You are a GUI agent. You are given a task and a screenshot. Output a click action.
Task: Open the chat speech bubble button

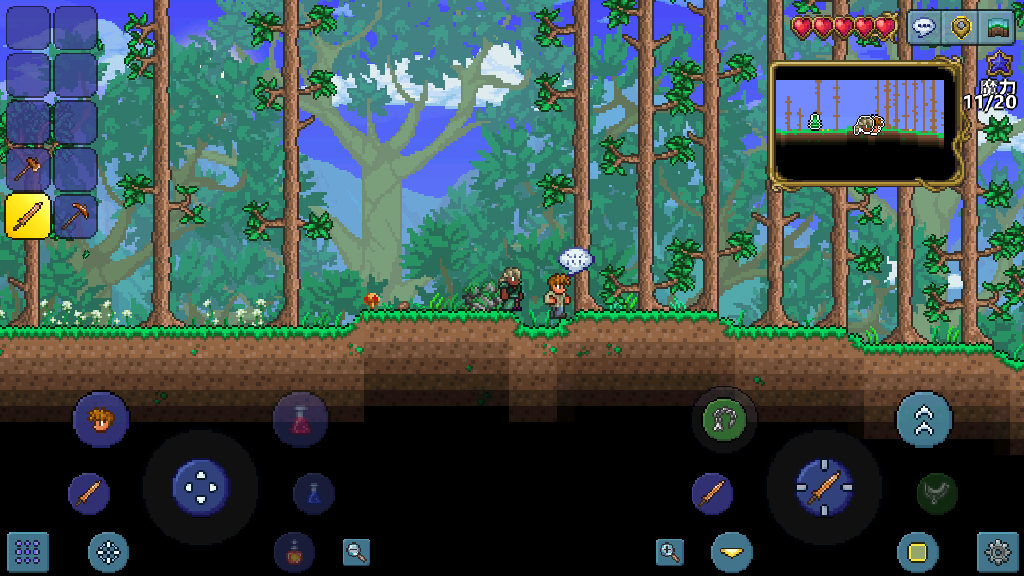(x=925, y=27)
